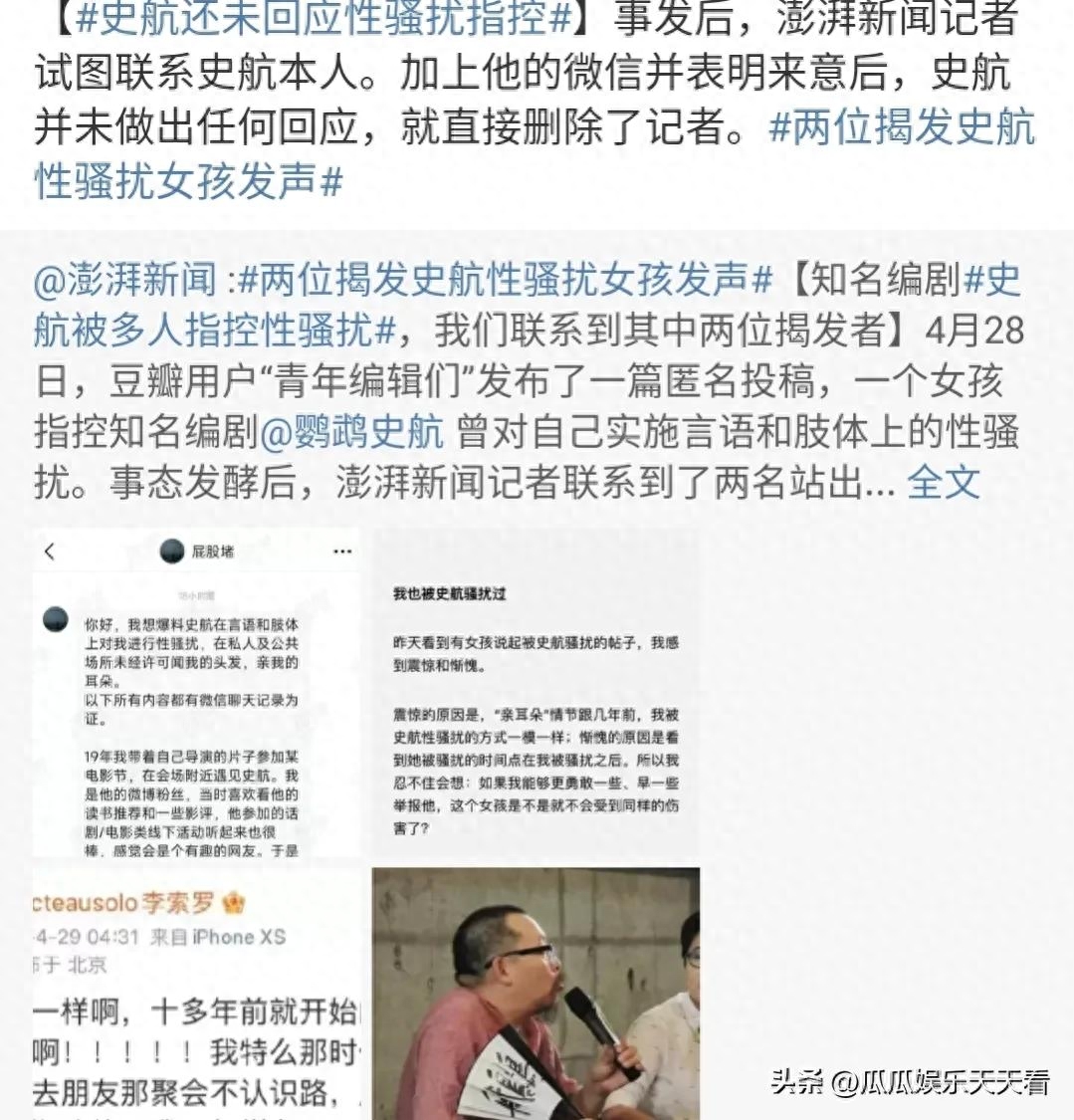The height and width of the screenshot is (1120, 1074).
Task: Click the iPhone XS device source label
Action: pyautogui.click(x=214, y=937)
